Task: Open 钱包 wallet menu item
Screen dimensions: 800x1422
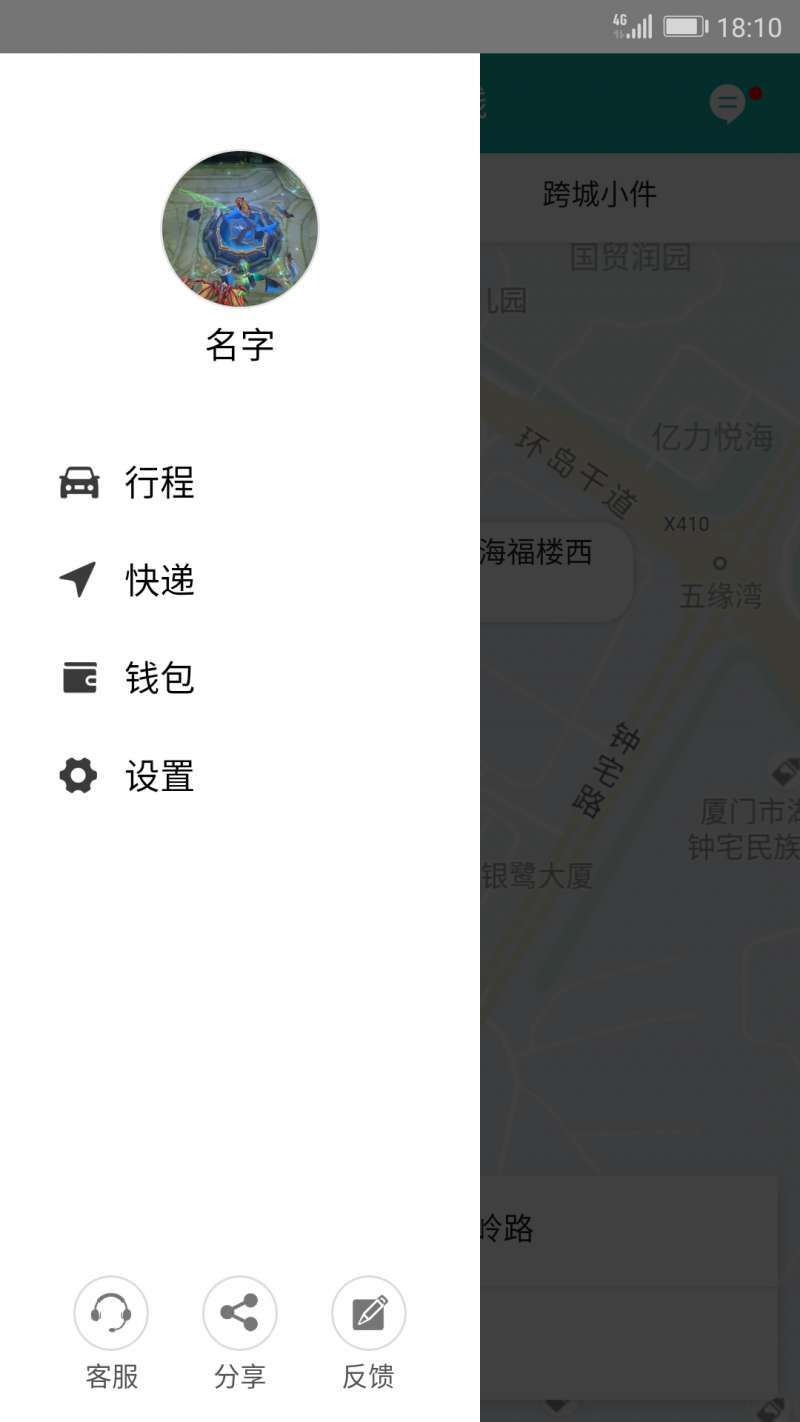Action: click(158, 678)
